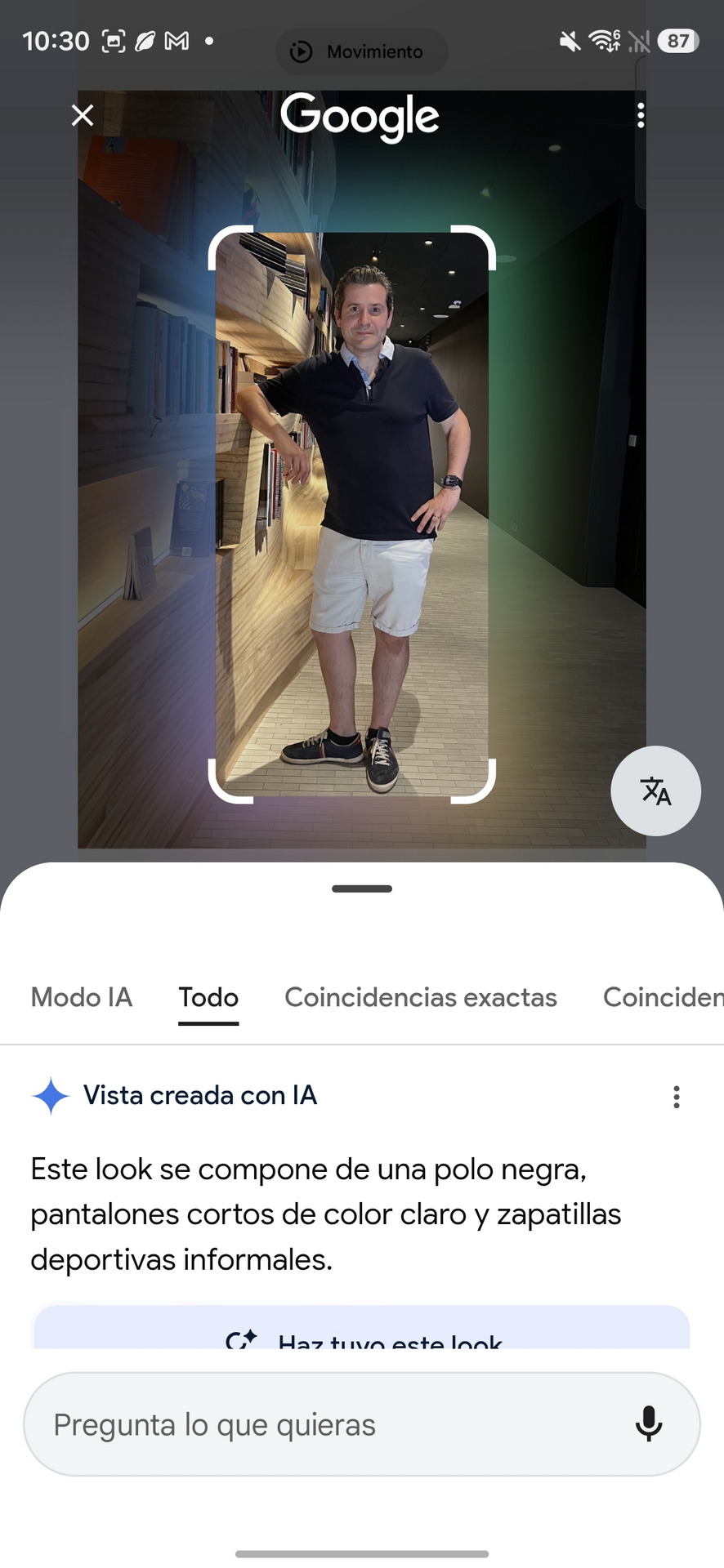
Task: Focus the Pregunta lo que quieras field
Action: click(327, 1424)
